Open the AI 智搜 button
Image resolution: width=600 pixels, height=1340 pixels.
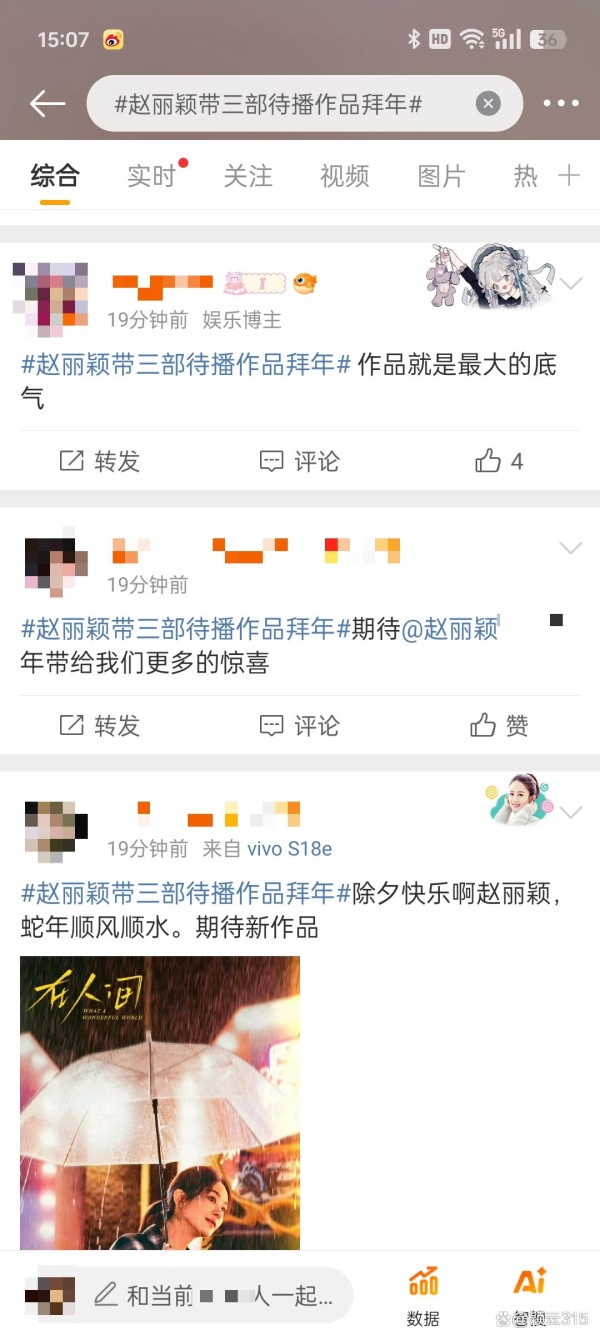point(530,1296)
